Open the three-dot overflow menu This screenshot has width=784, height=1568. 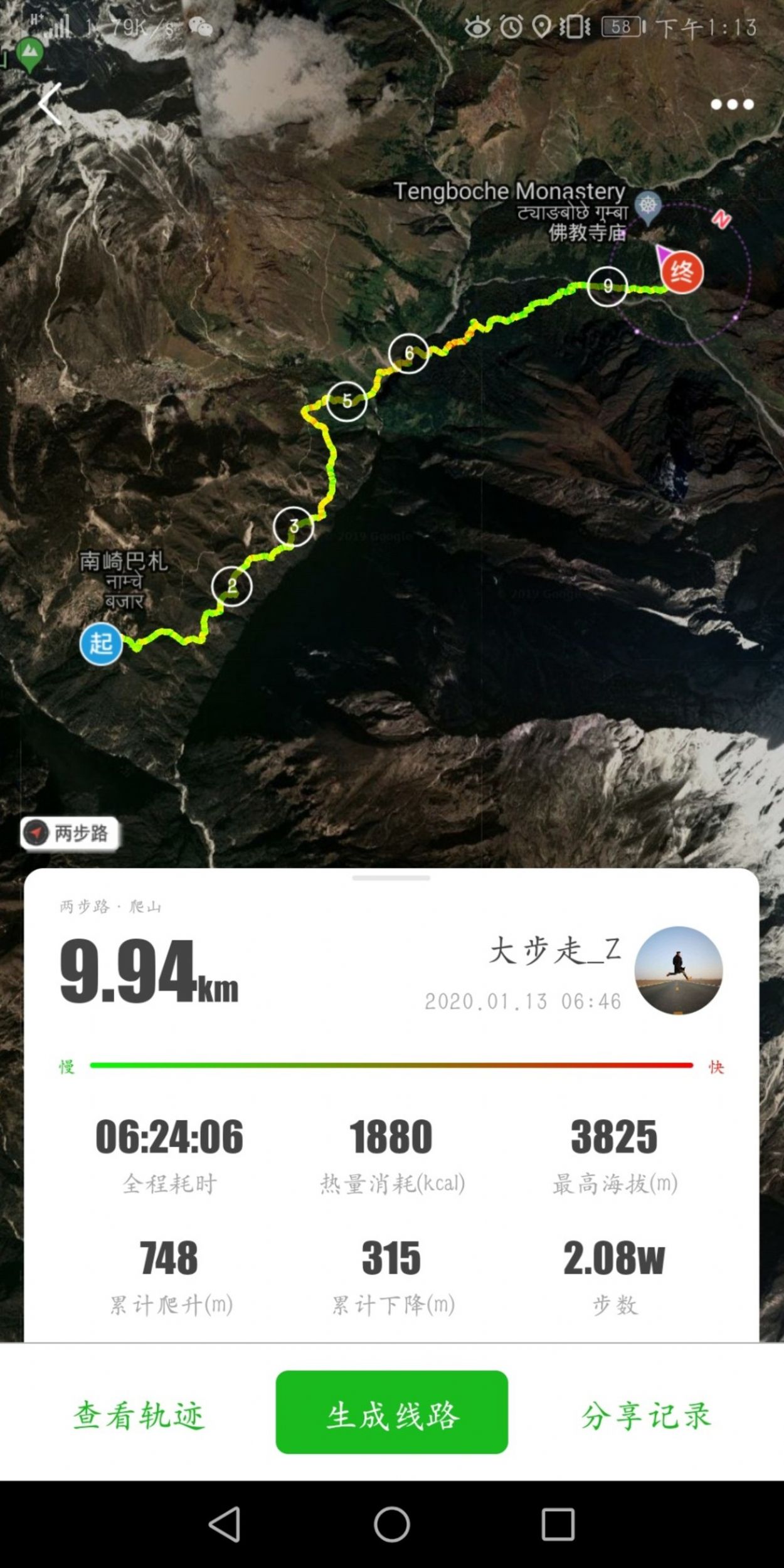click(732, 104)
